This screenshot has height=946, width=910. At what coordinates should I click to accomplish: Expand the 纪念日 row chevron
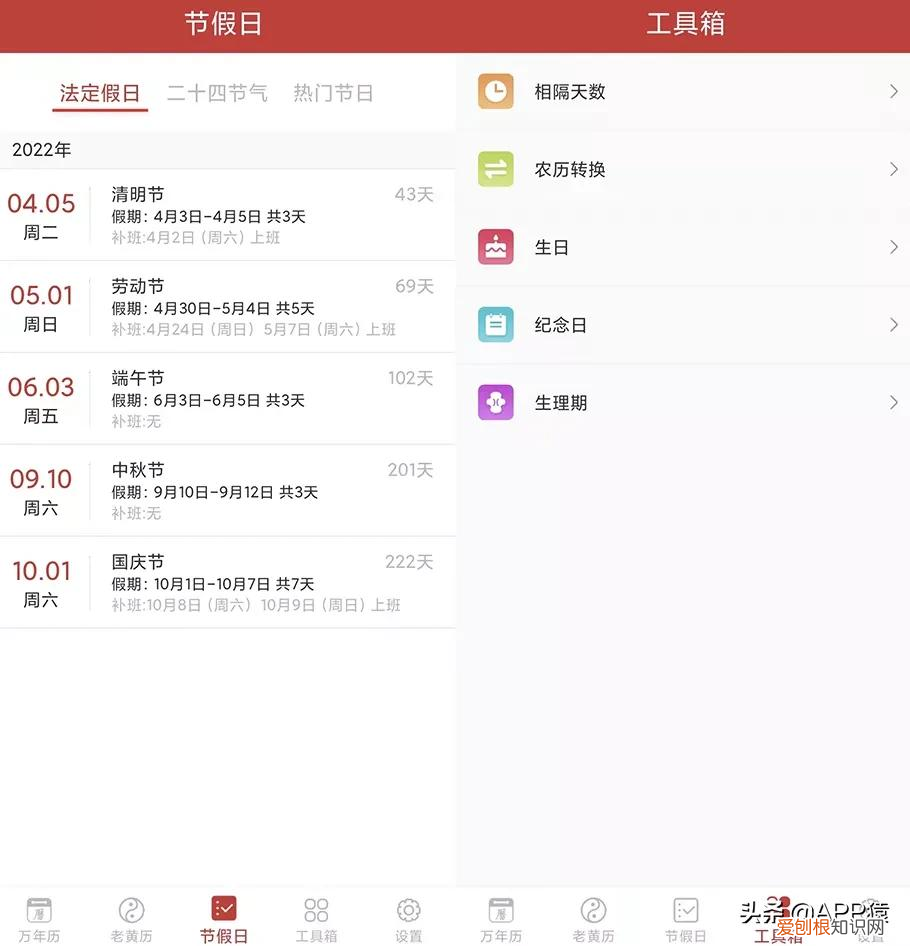[x=893, y=325]
